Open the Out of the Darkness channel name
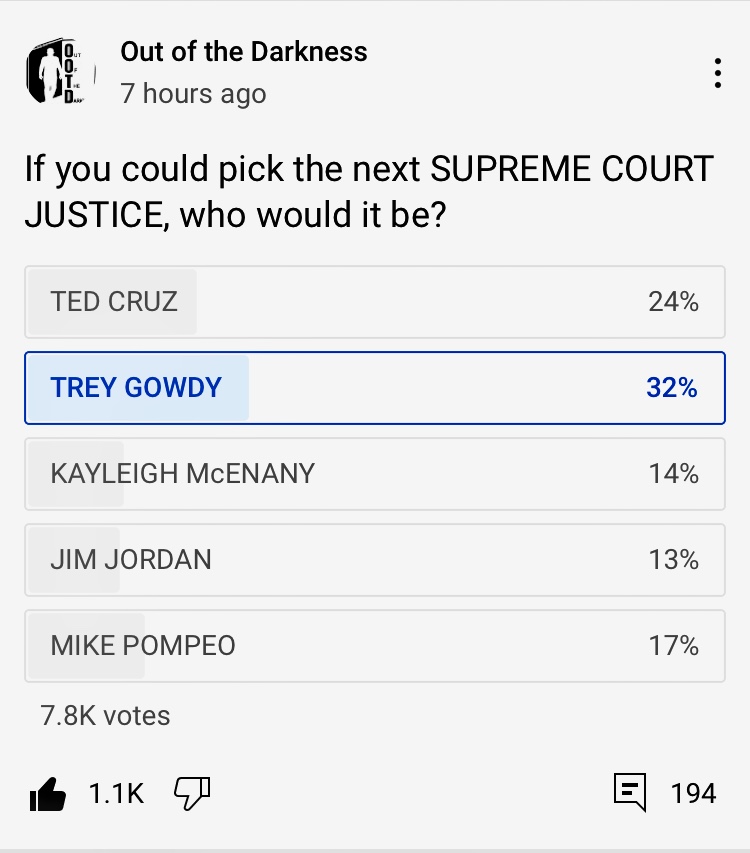 click(244, 51)
